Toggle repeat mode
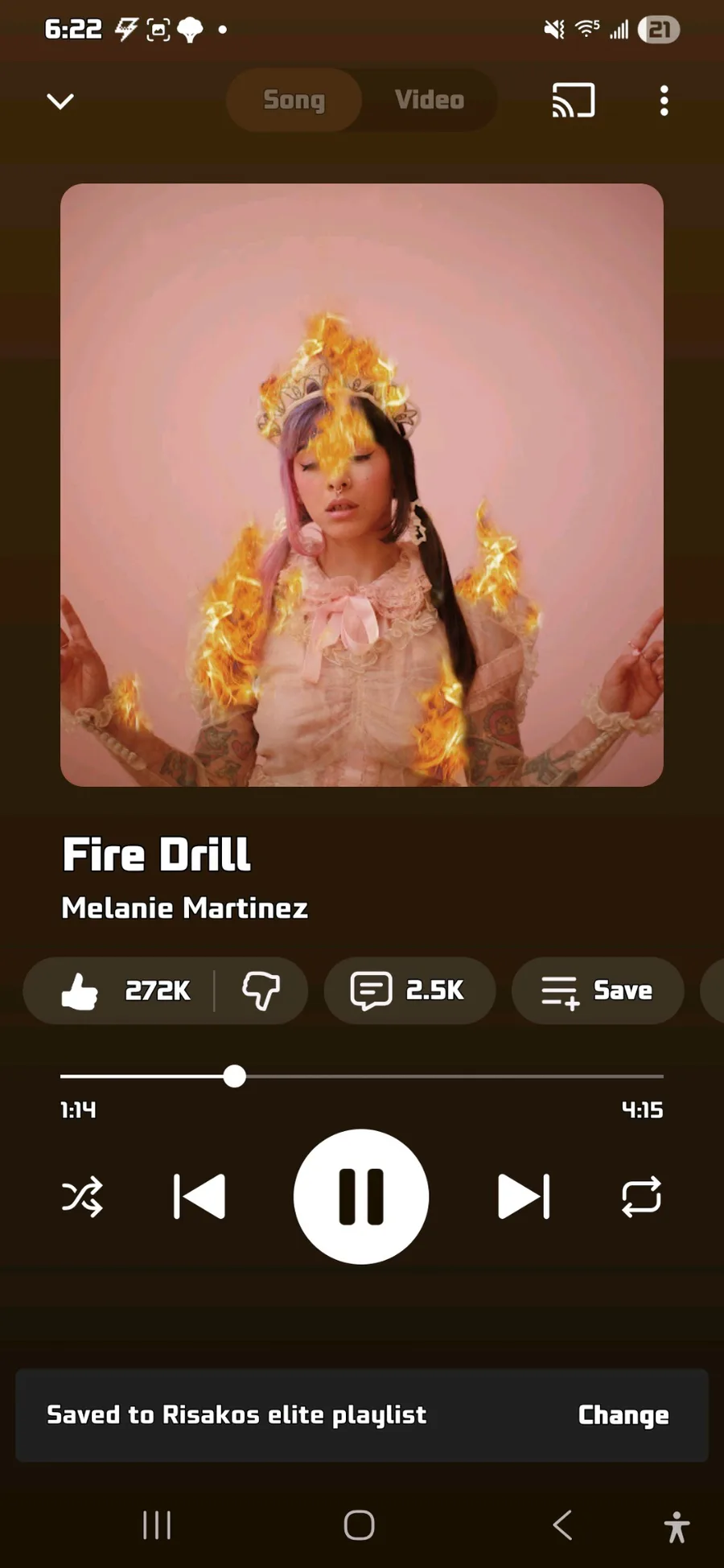Viewport: 724px width, 1568px height. point(641,1196)
